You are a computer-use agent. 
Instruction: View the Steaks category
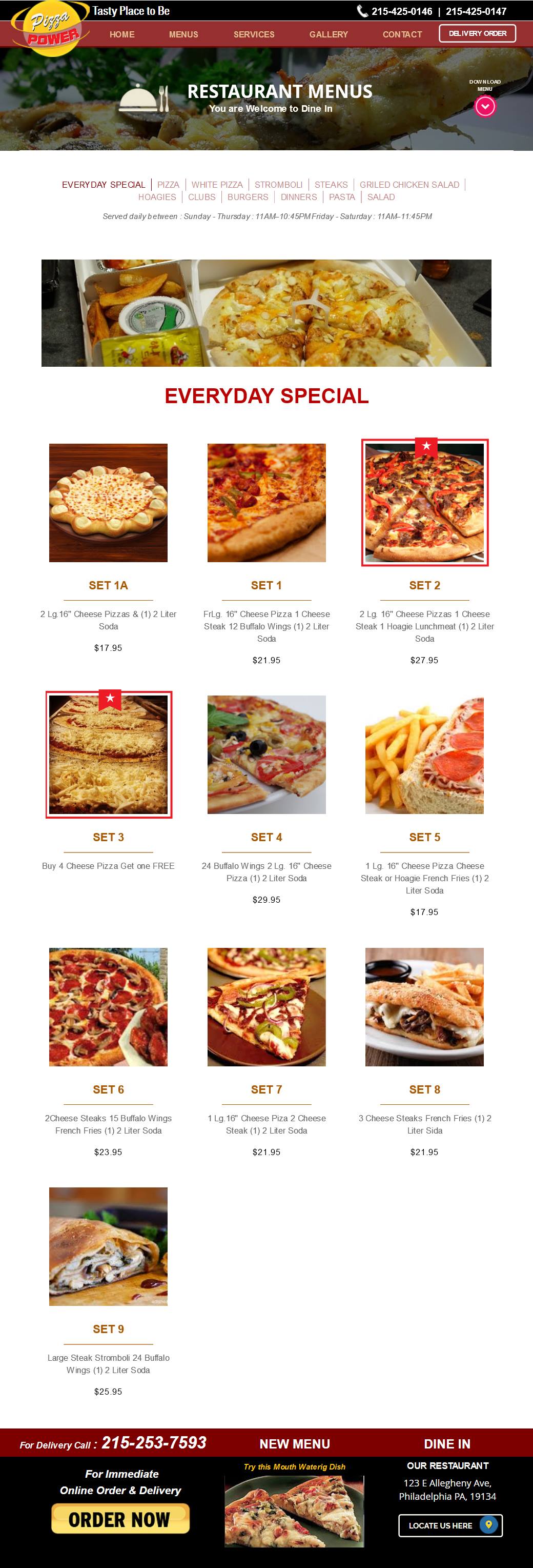[331, 185]
